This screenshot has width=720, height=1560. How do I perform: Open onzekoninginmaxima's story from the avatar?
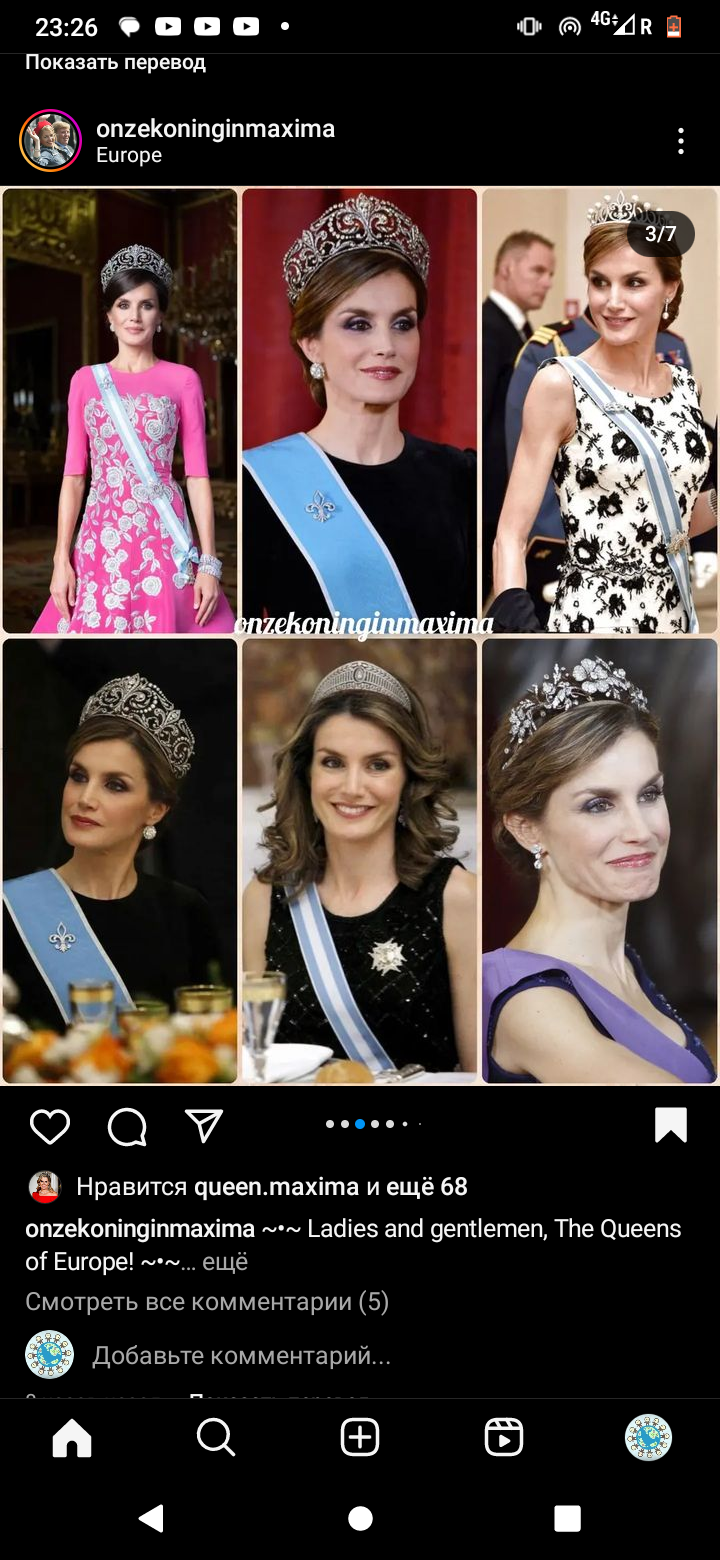pyautogui.click(x=50, y=141)
